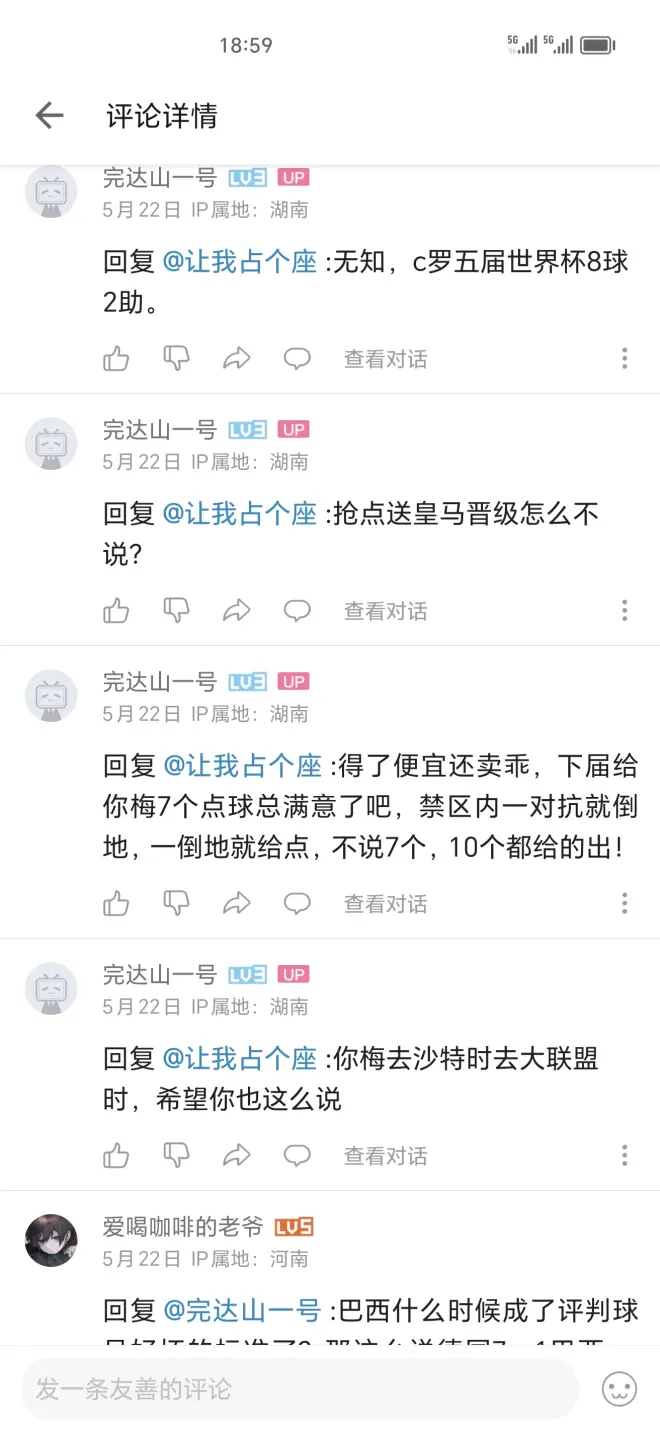
Task: Open 爱喝咖啡的老爷's profile avatar
Action: pyautogui.click(x=51, y=1241)
